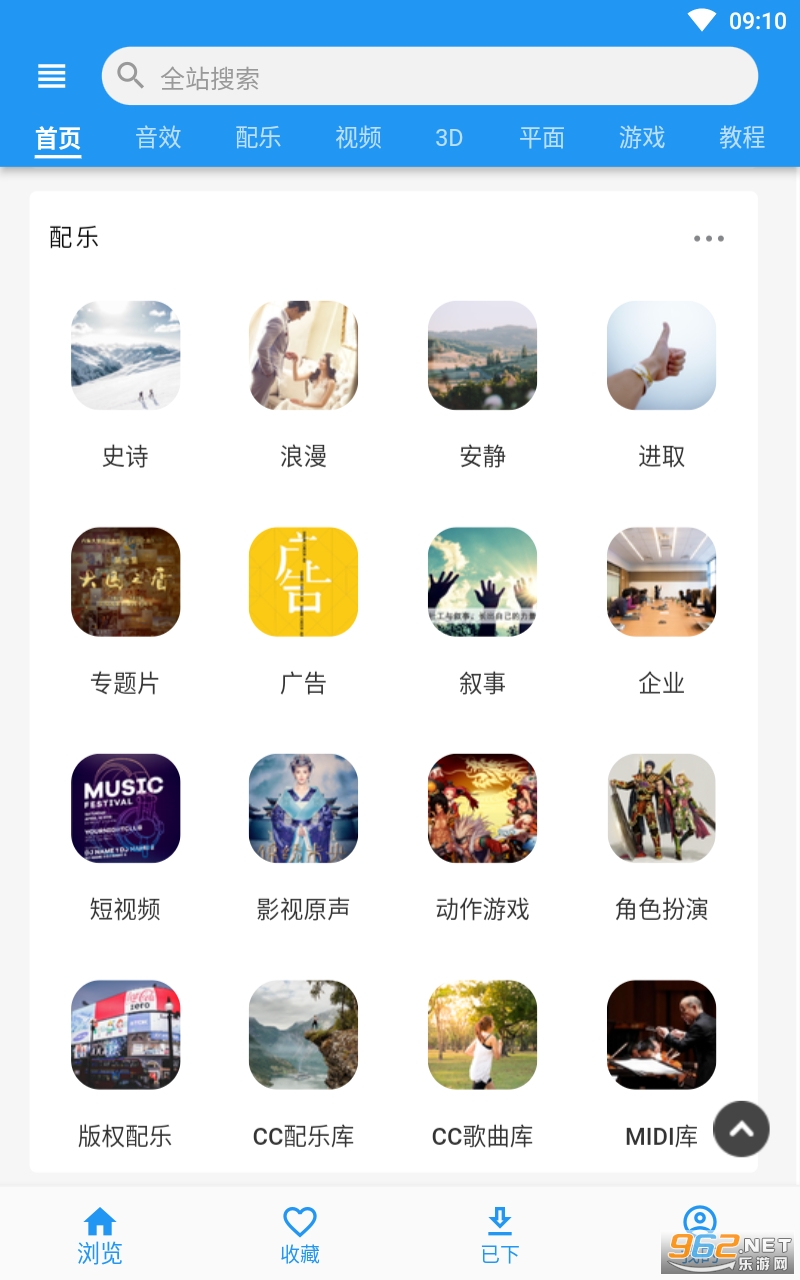This screenshot has width=800, height=1280.
Task: Go to the 浏览 bottom tab
Action: [x=100, y=1236]
